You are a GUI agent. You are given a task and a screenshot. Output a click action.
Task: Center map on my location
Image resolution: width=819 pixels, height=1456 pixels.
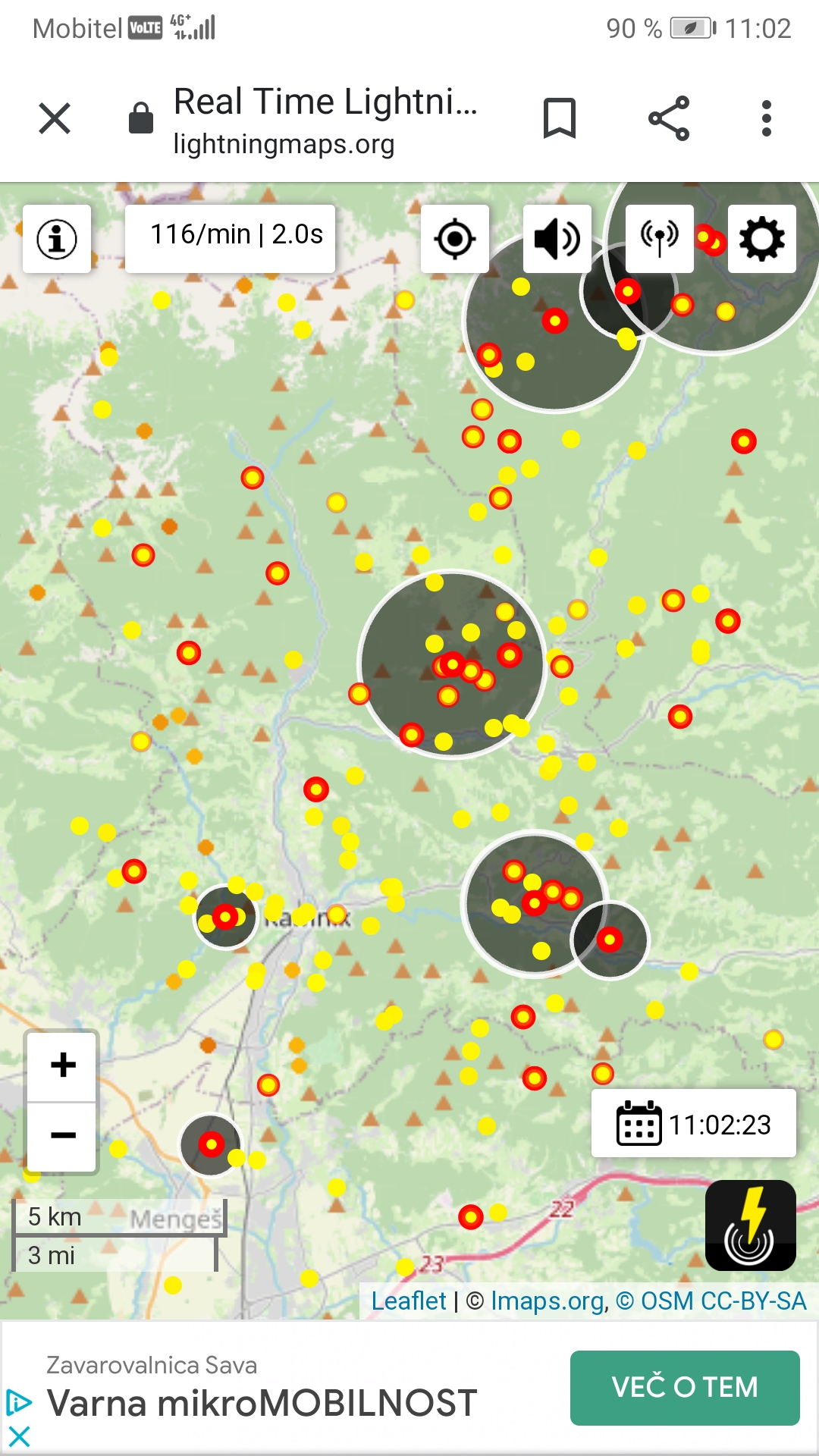pos(455,239)
